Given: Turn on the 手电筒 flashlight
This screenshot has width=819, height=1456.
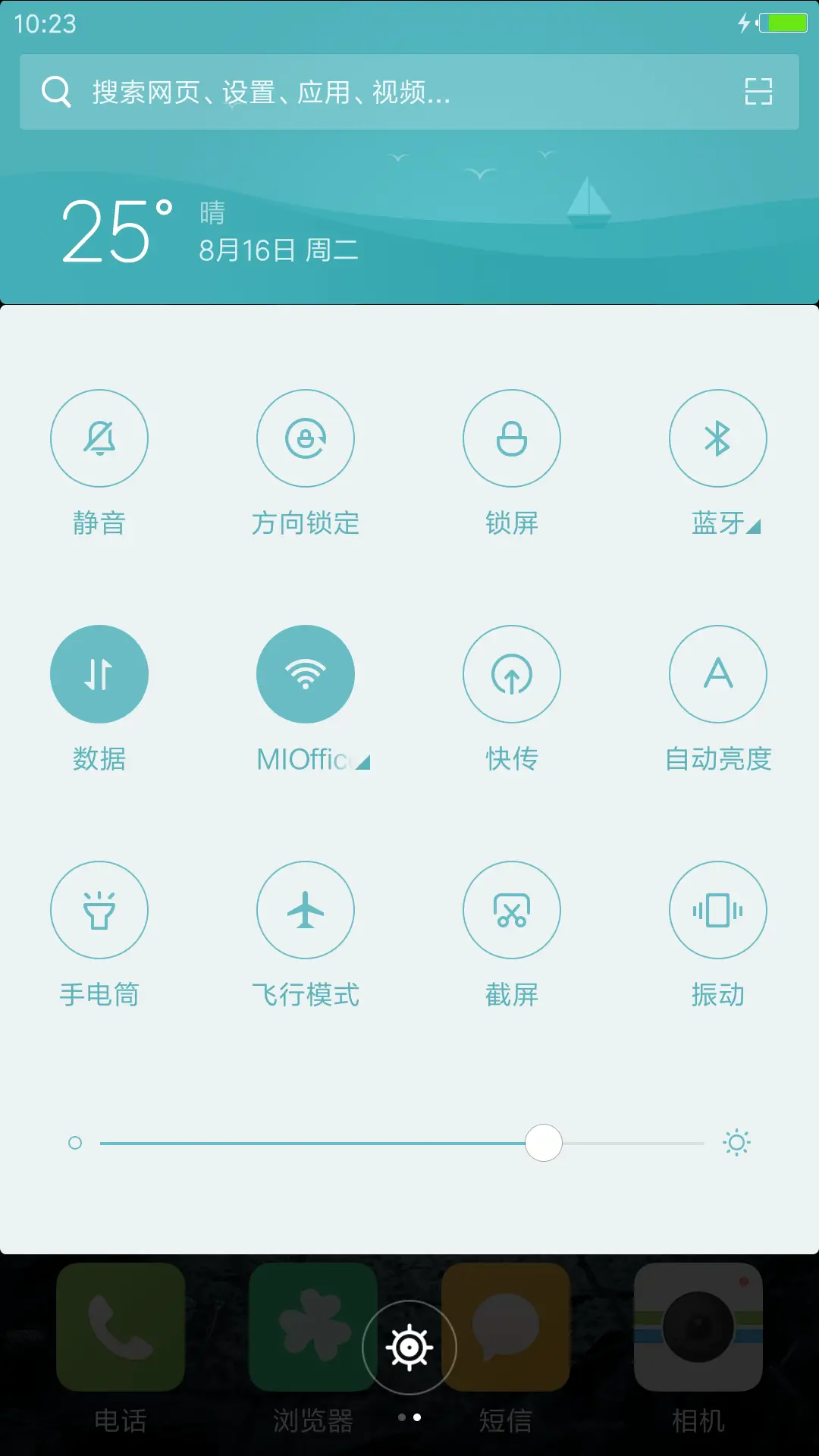Looking at the screenshot, I should tap(99, 910).
